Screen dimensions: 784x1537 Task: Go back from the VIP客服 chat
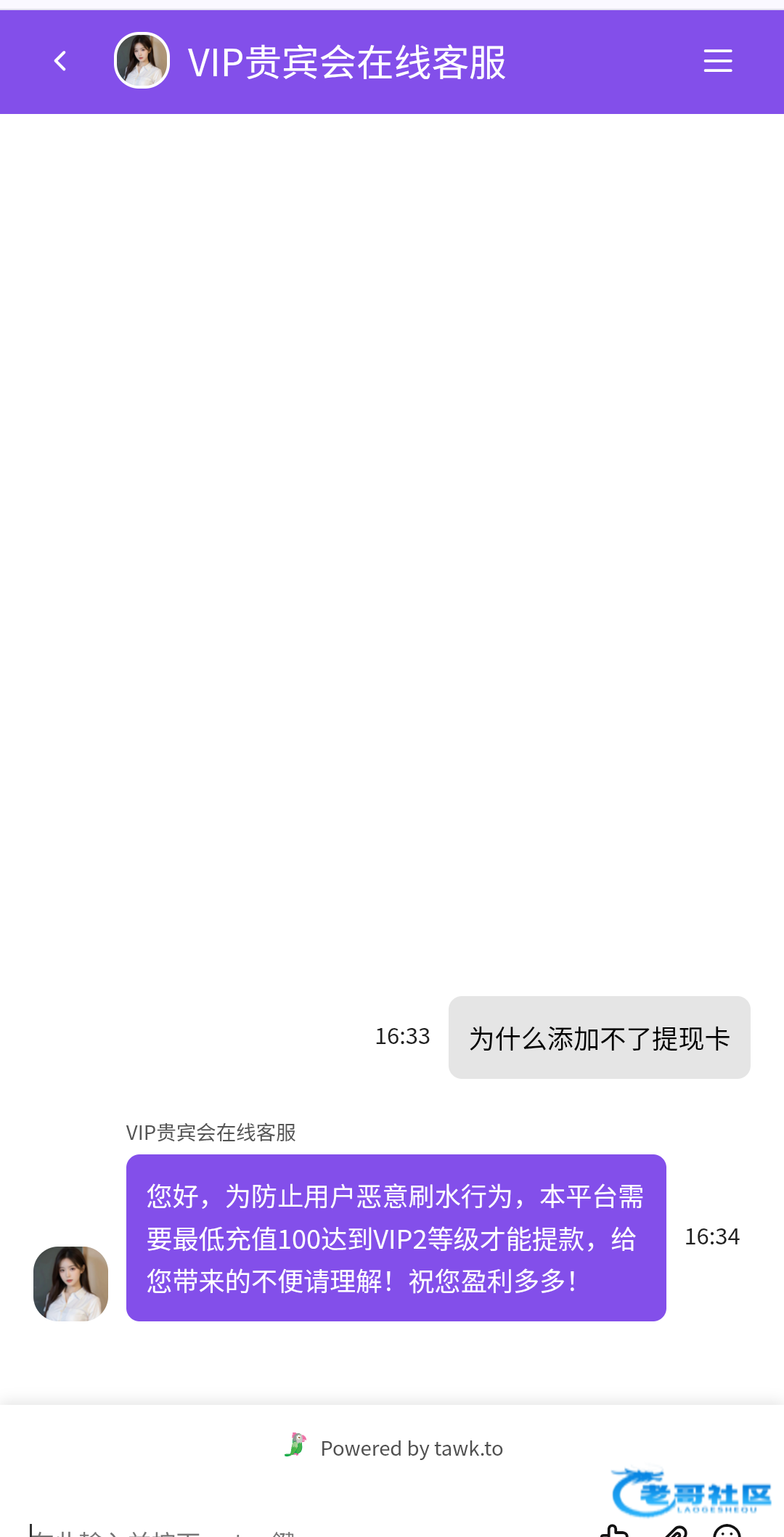click(61, 62)
